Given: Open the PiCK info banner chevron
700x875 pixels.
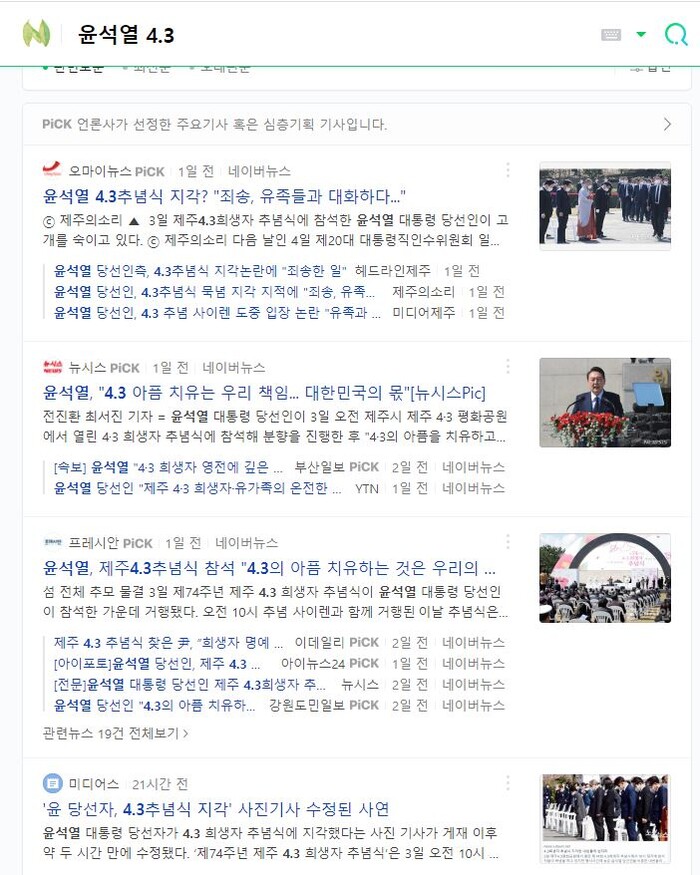Looking at the screenshot, I should pyautogui.click(x=667, y=125).
